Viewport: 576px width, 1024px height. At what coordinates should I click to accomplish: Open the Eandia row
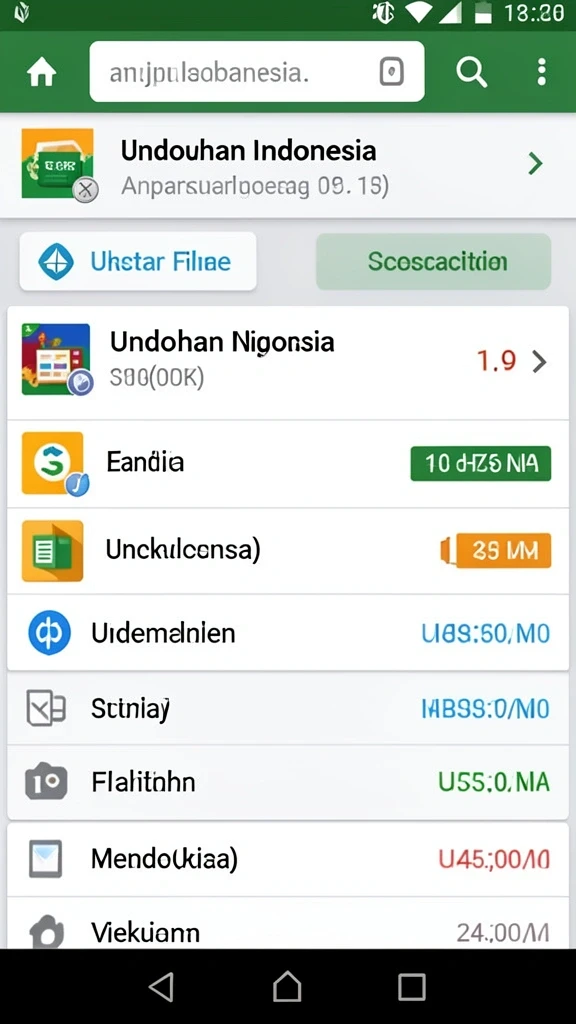288,463
